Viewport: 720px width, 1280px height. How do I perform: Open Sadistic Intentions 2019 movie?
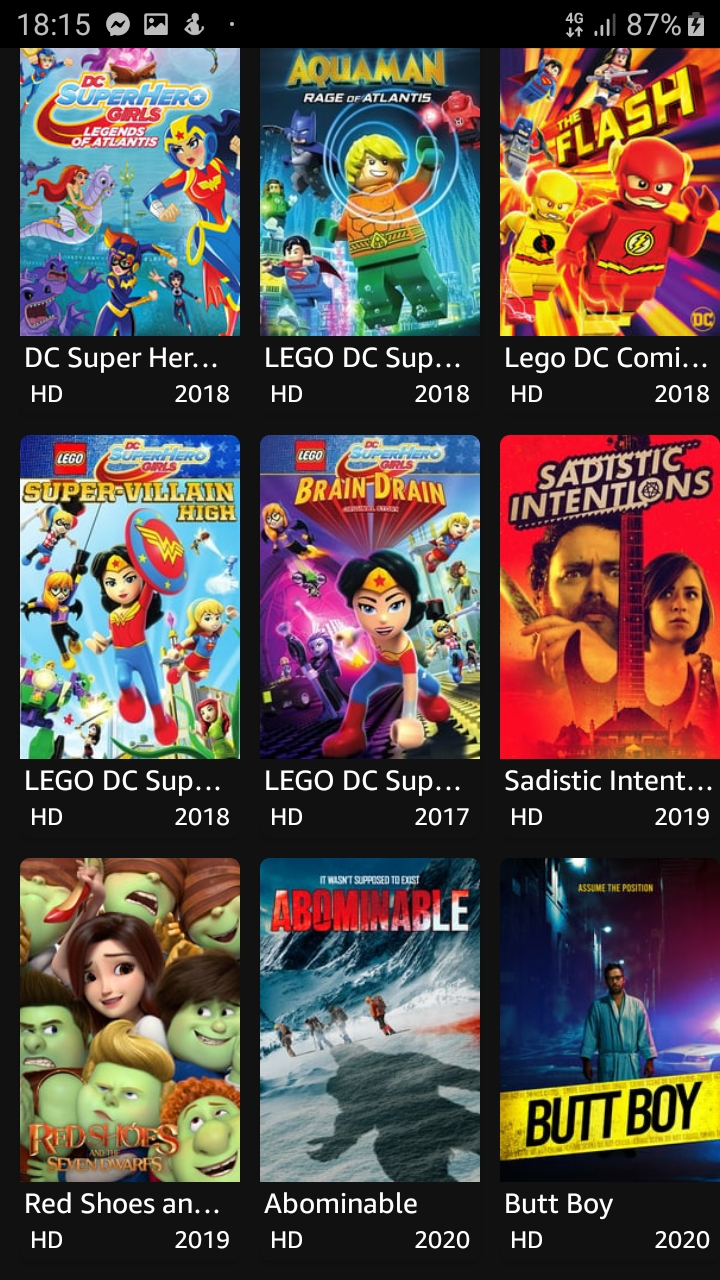610,597
